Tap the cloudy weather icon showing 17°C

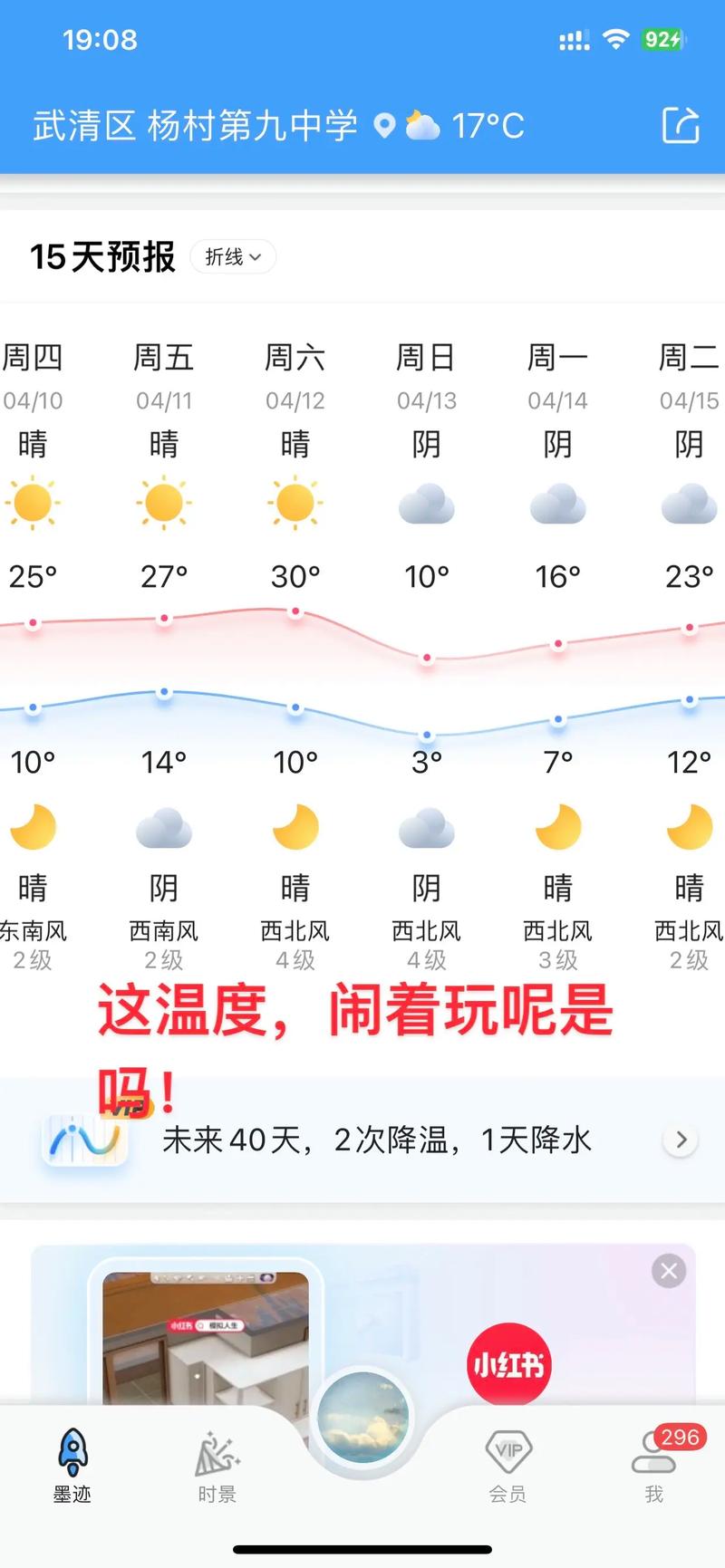[x=422, y=126]
